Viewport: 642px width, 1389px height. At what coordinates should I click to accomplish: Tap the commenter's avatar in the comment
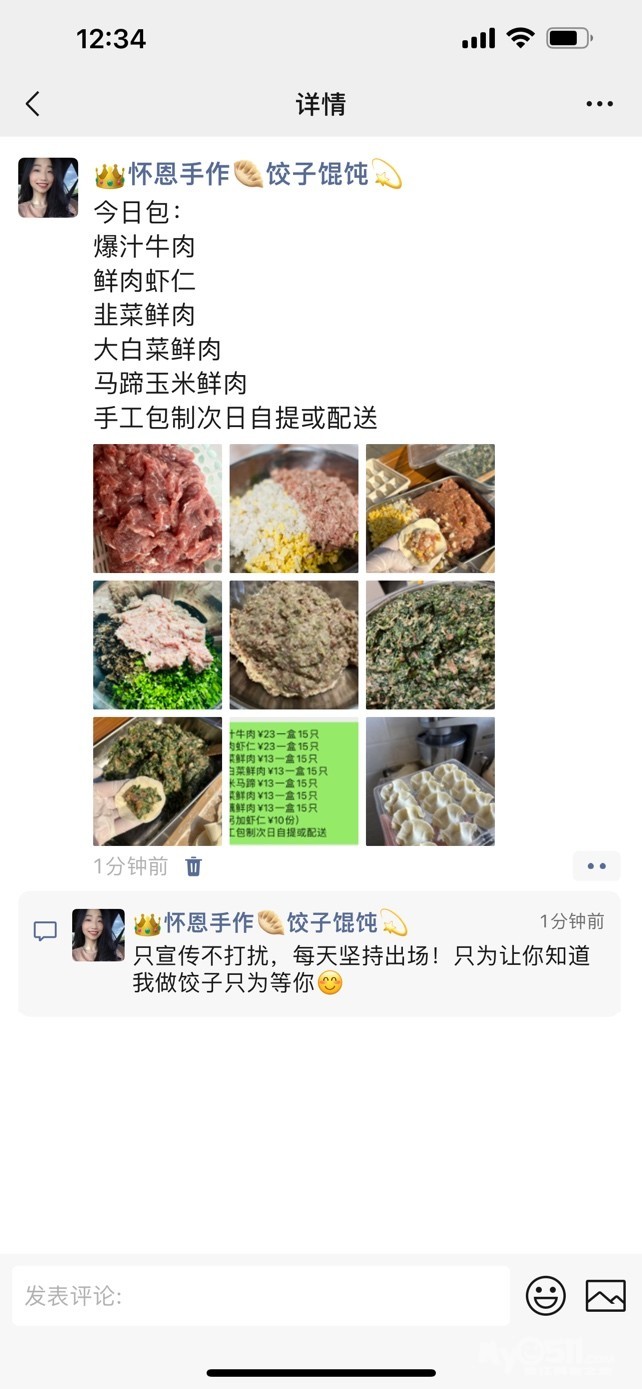pyautogui.click(x=98, y=935)
